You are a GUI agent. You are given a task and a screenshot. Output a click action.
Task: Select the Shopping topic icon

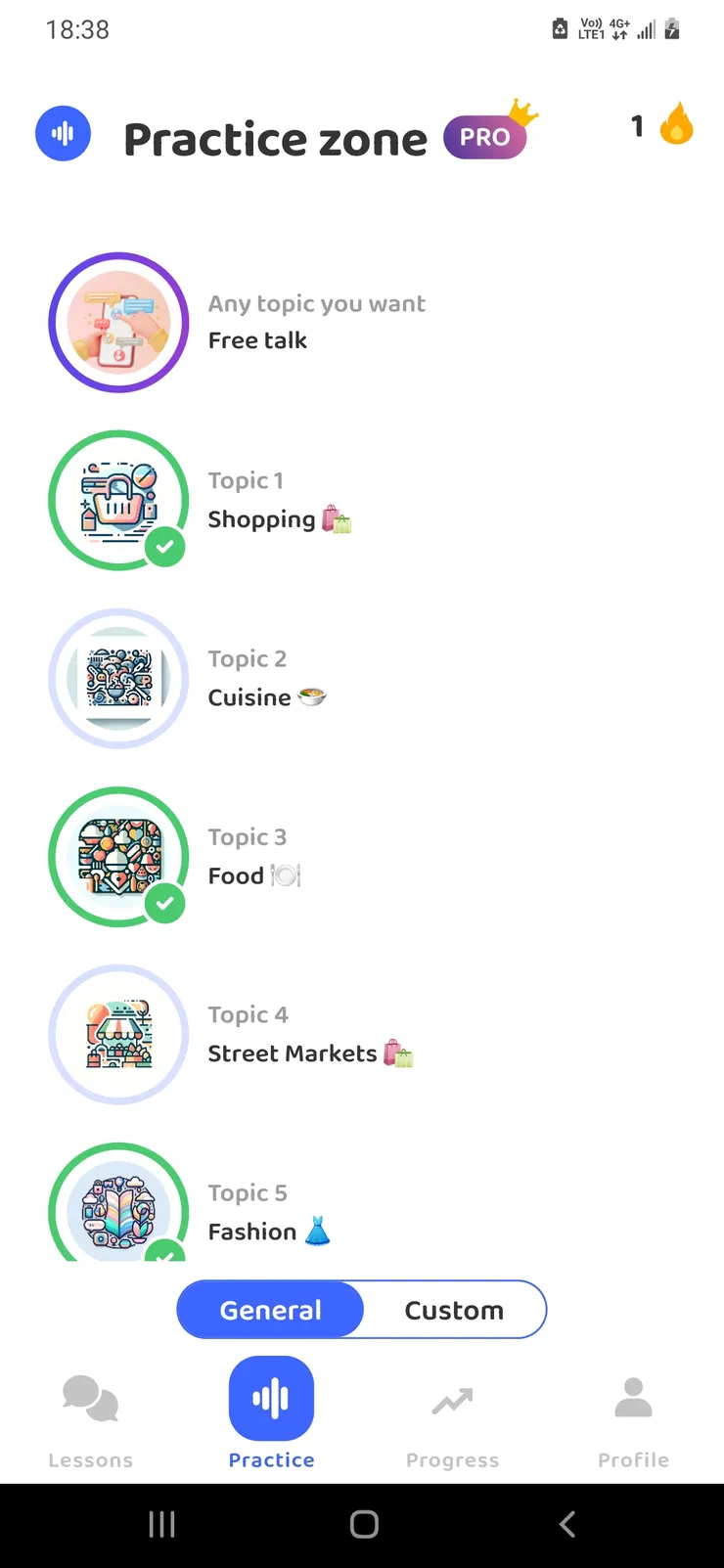pyautogui.click(x=118, y=501)
